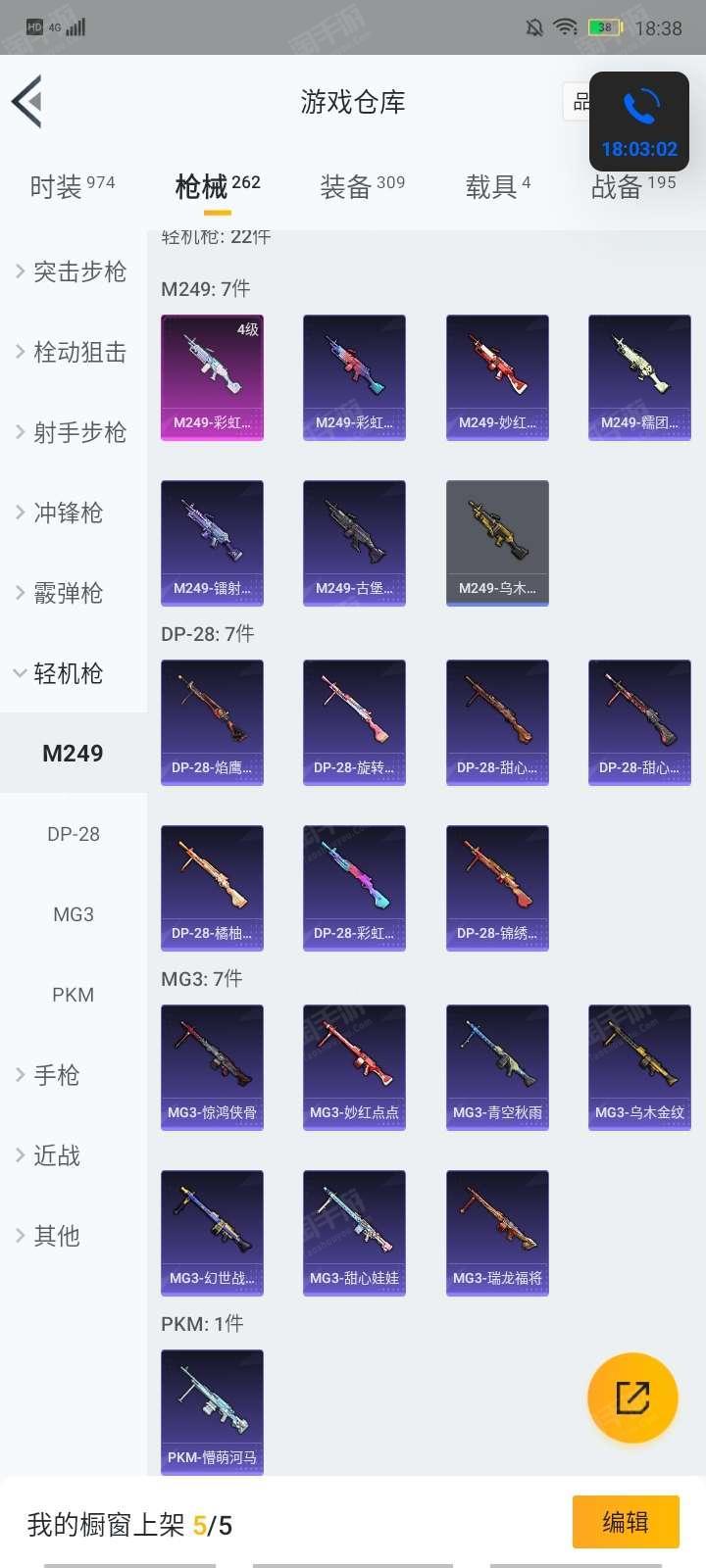Open the MG3-惊鸿侠骨 skin tile
This screenshot has height=1568, width=706.
[x=212, y=1066]
